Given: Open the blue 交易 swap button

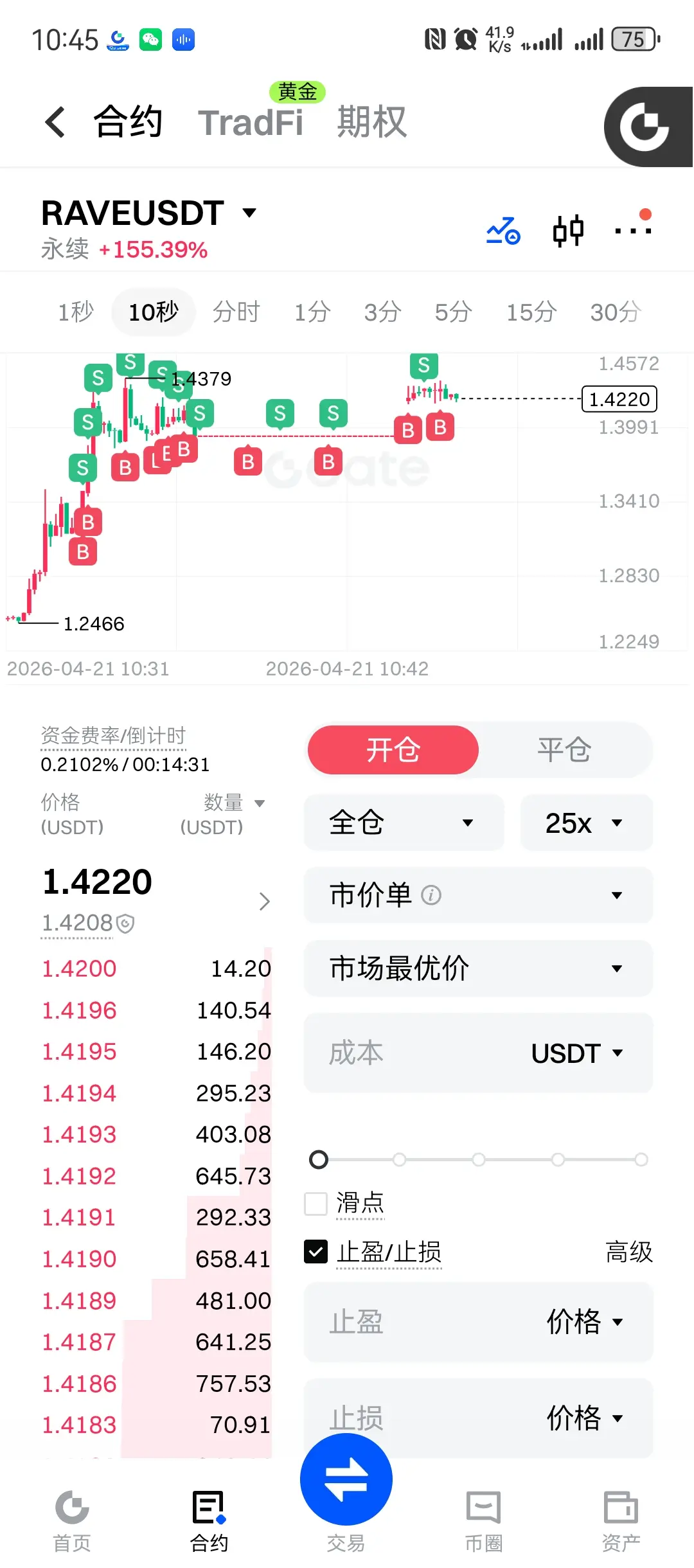Looking at the screenshot, I should click(x=346, y=1479).
